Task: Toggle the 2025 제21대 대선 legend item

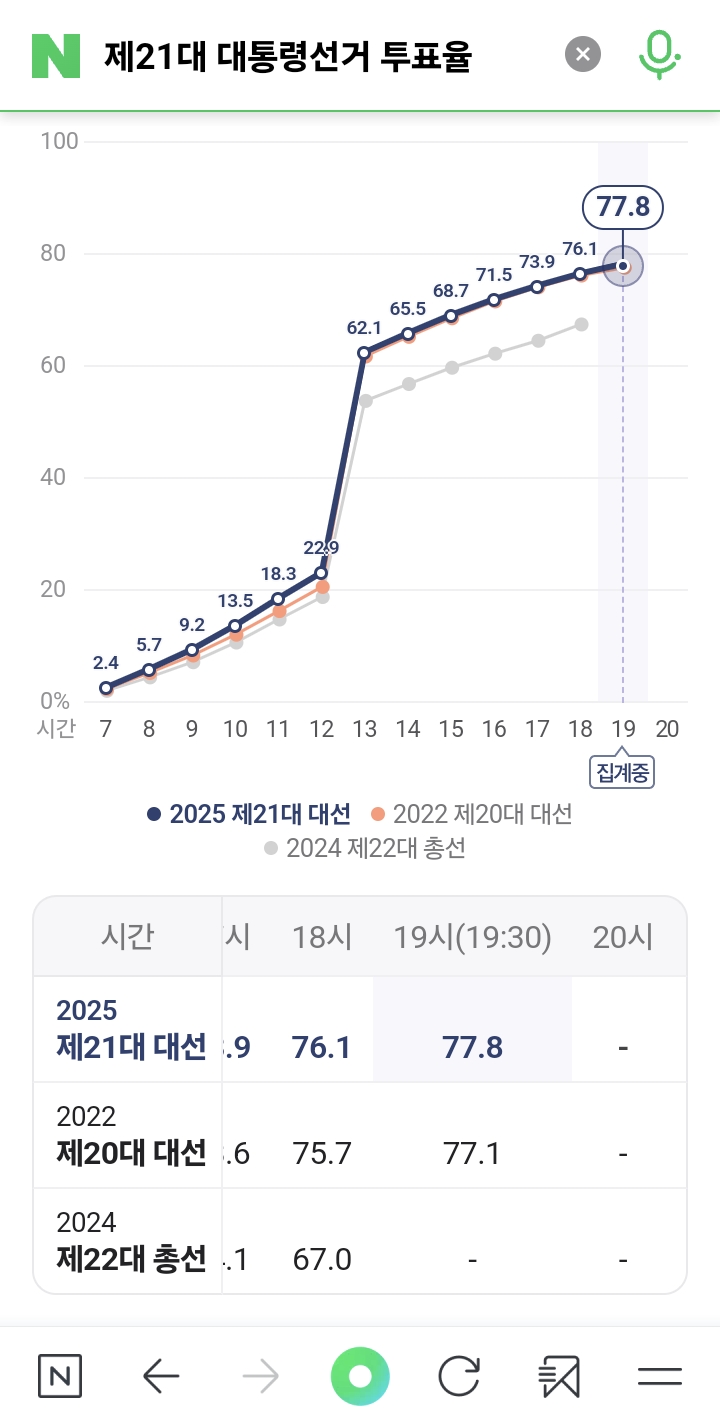Action: point(249,814)
